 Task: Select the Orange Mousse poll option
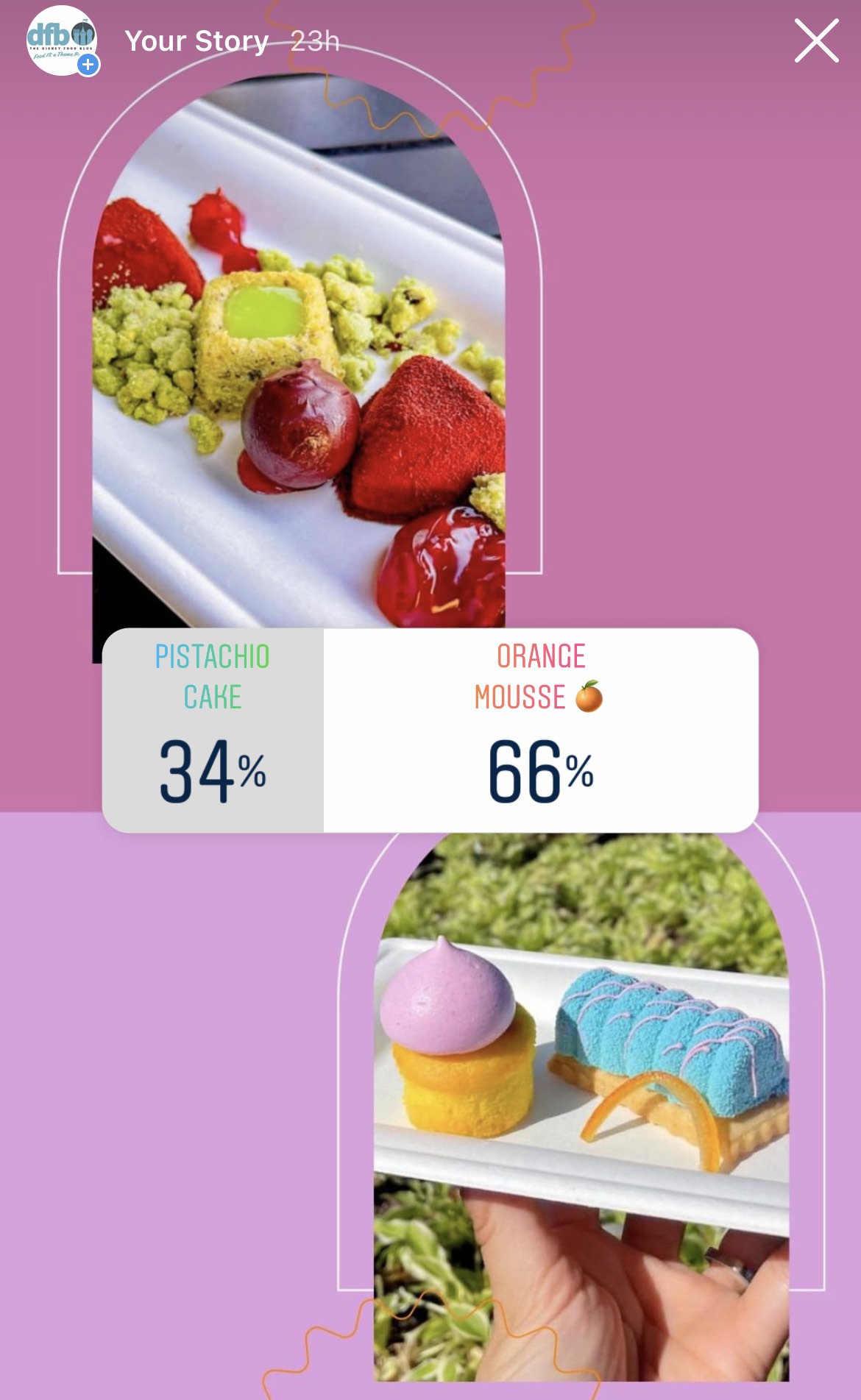pos(540,730)
